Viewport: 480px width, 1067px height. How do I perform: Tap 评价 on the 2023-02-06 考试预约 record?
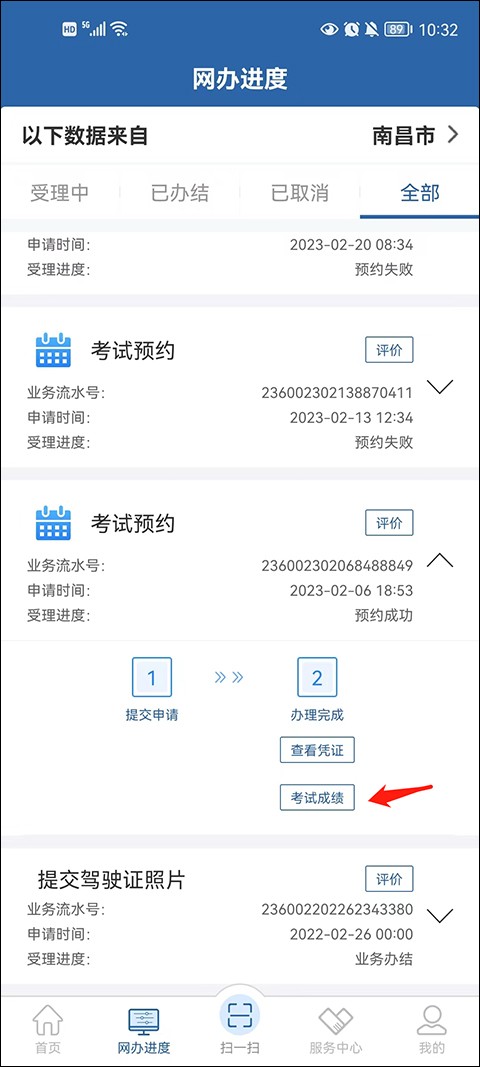(389, 523)
